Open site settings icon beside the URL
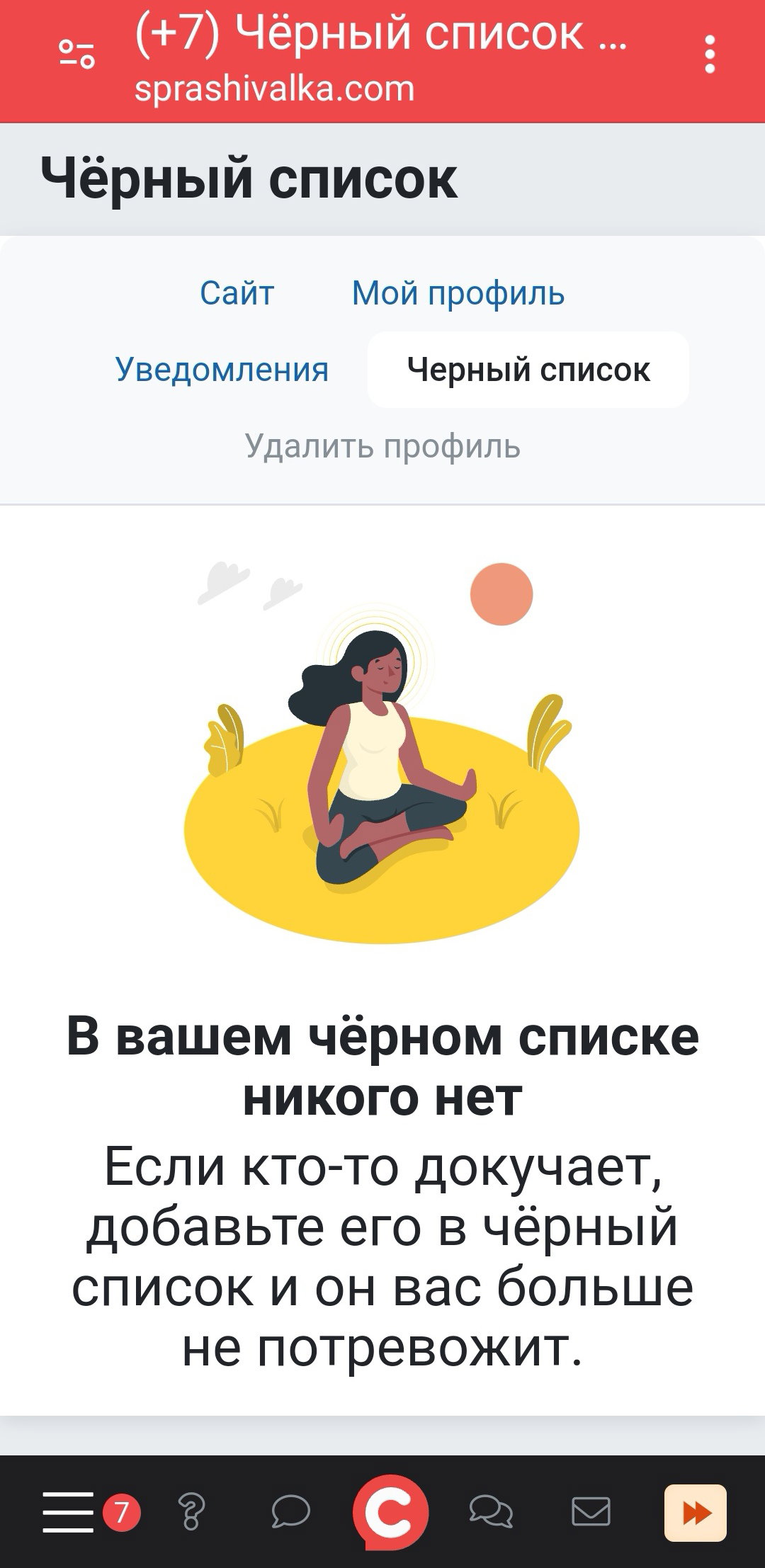This screenshot has width=765, height=1568. [76, 55]
